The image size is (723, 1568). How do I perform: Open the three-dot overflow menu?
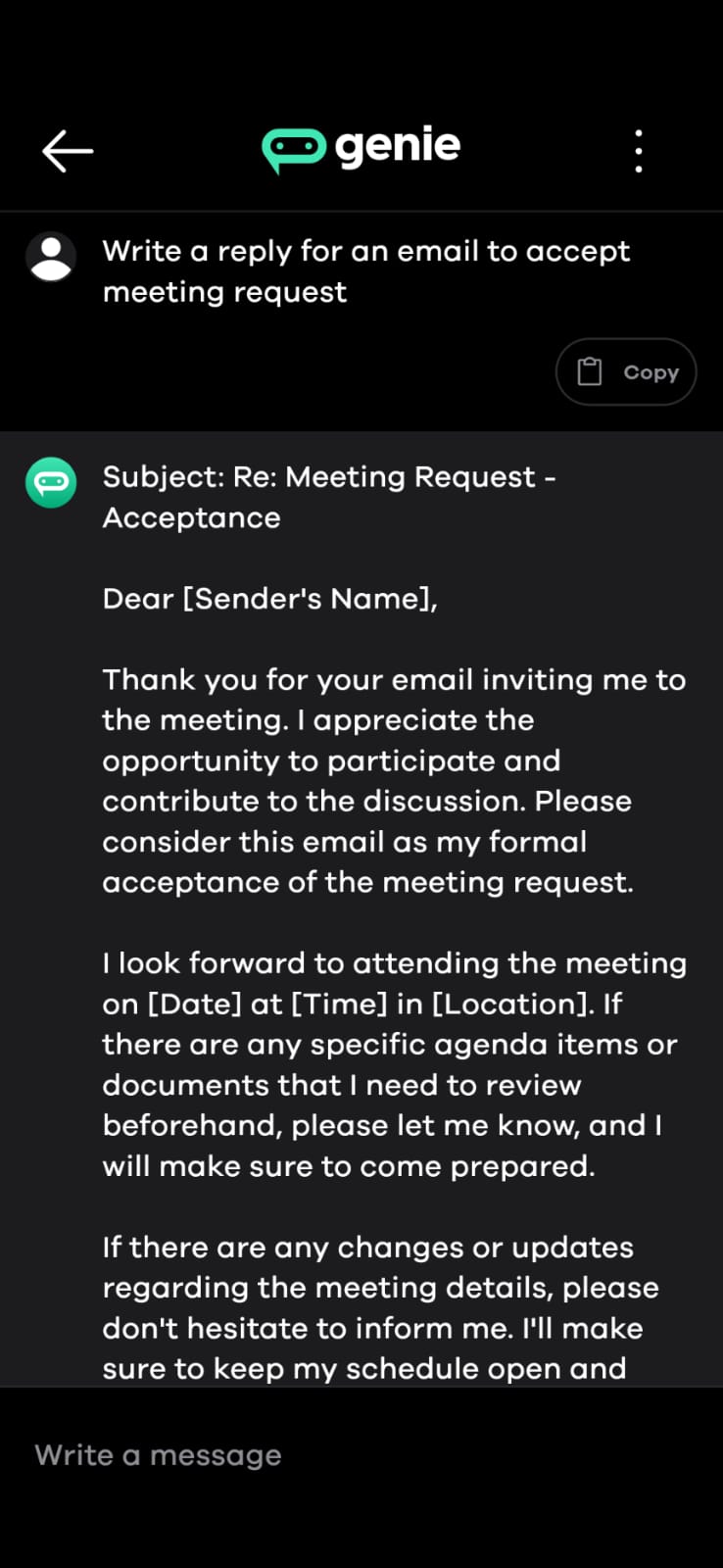pos(639,151)
